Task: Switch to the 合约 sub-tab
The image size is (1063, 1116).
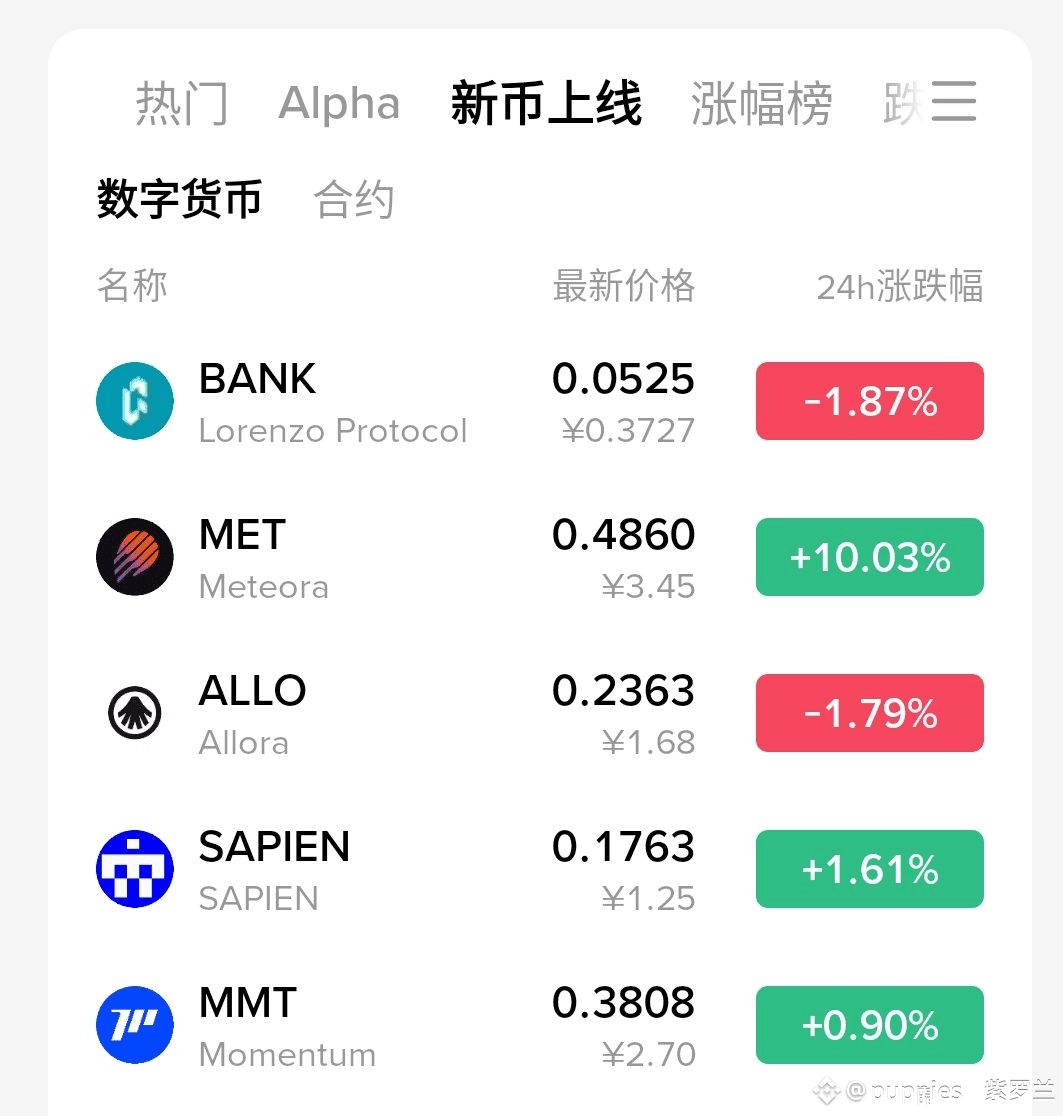Action: click(x=354, y=200)
